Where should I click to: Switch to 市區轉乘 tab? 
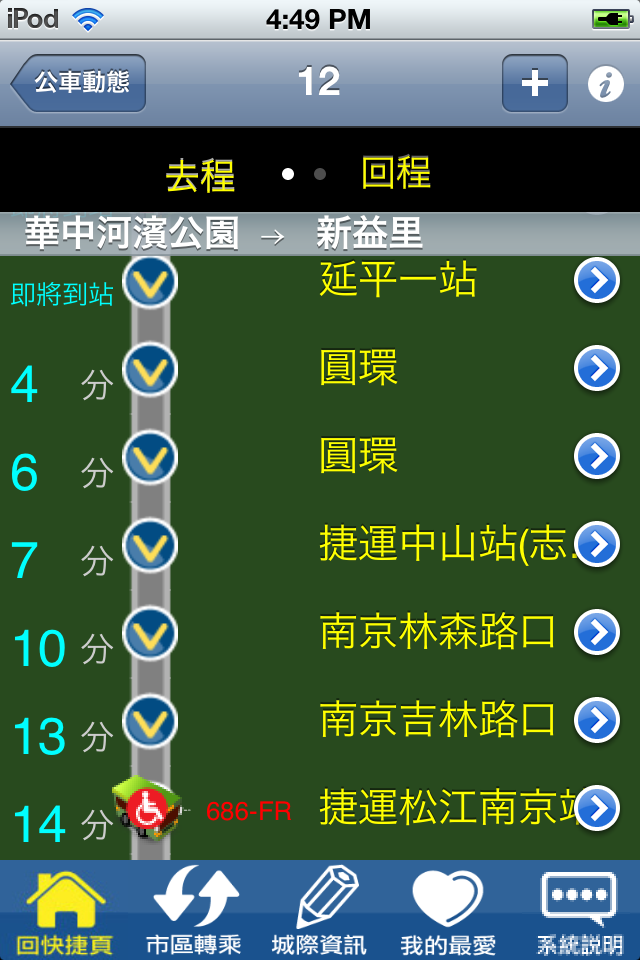click(194, 911)
